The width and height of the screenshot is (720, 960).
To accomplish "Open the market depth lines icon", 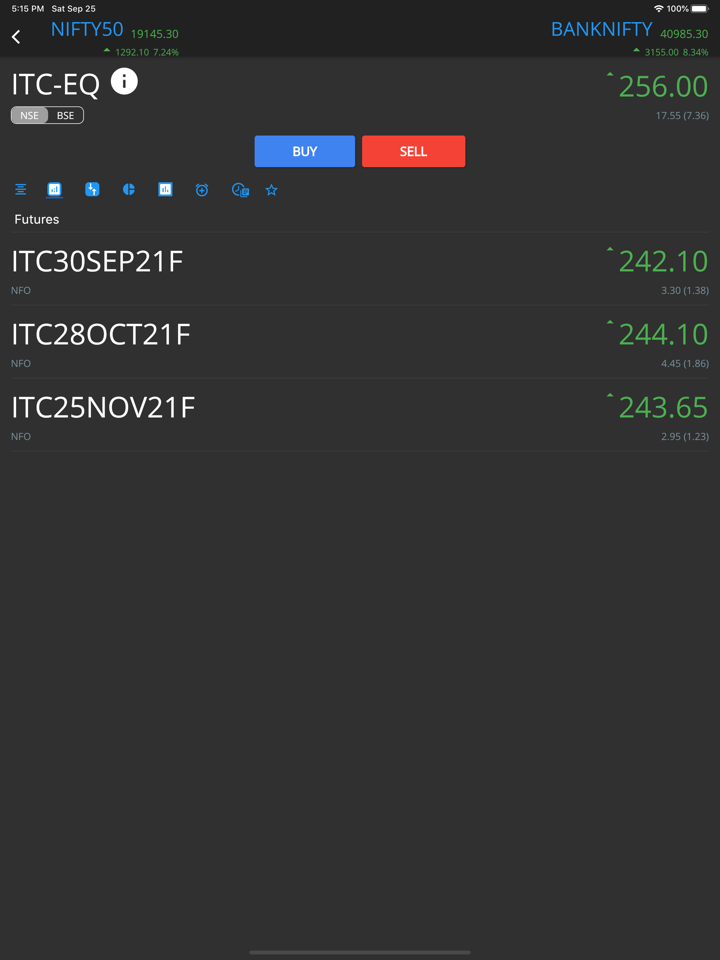I will click(20, 190).
